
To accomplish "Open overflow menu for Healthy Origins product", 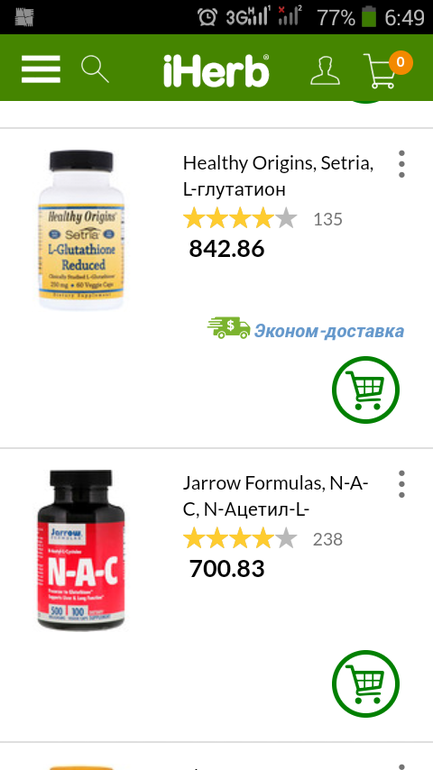I will pyautogui.click(x=402, y=165).
